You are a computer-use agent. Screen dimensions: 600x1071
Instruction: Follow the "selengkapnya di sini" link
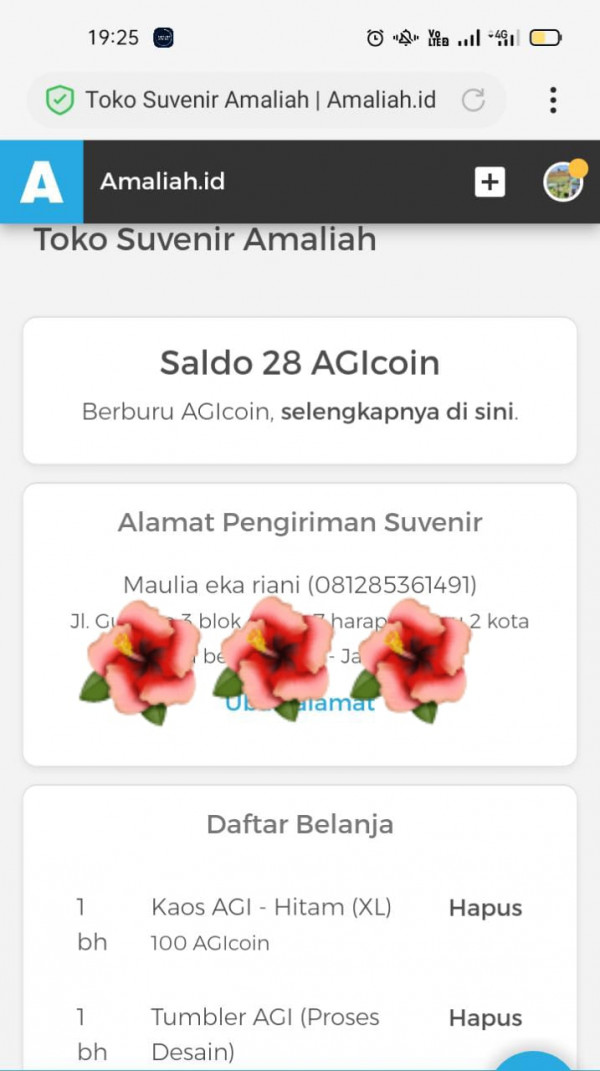coord(398,412)
